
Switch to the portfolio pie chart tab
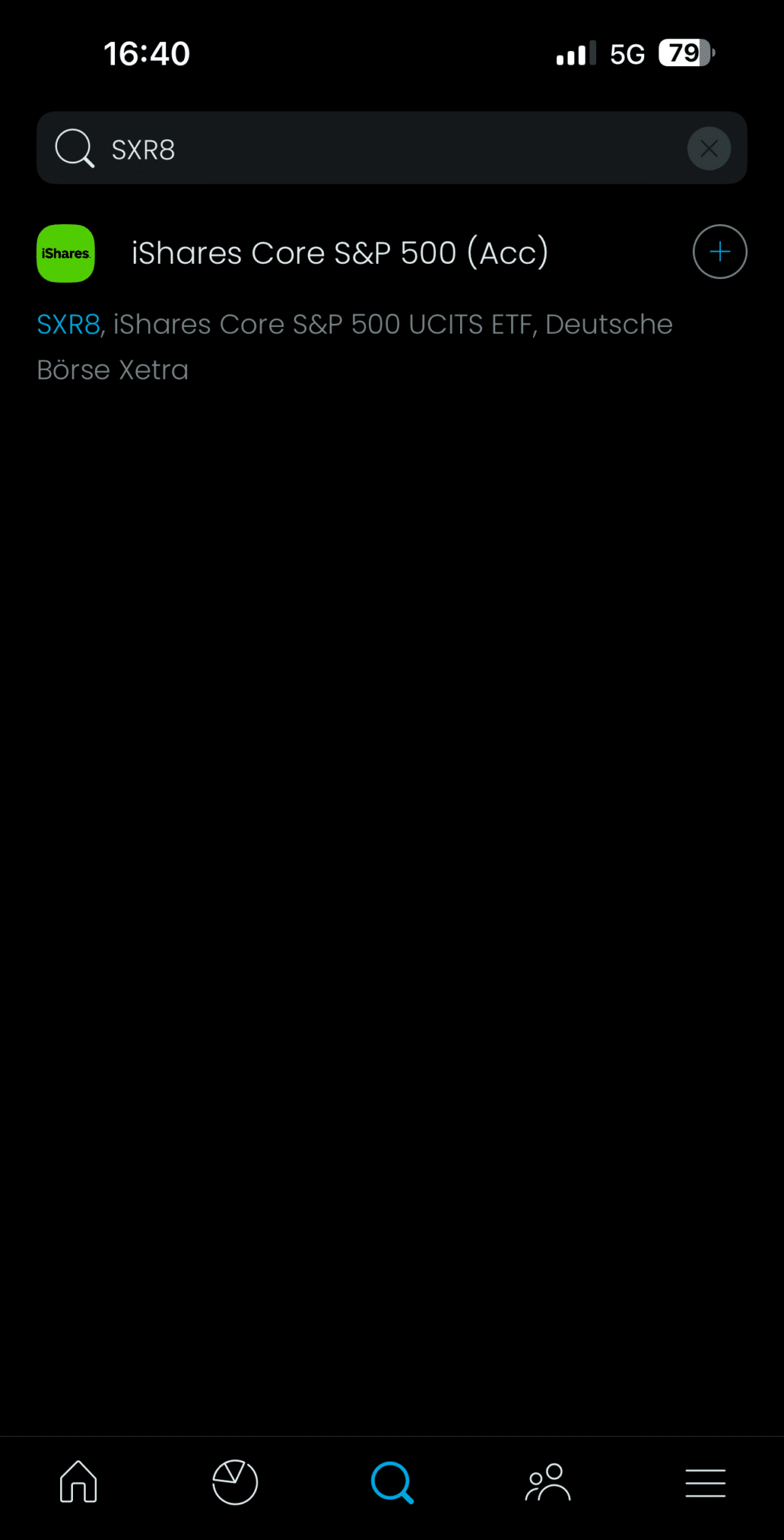click(235, 1482)
